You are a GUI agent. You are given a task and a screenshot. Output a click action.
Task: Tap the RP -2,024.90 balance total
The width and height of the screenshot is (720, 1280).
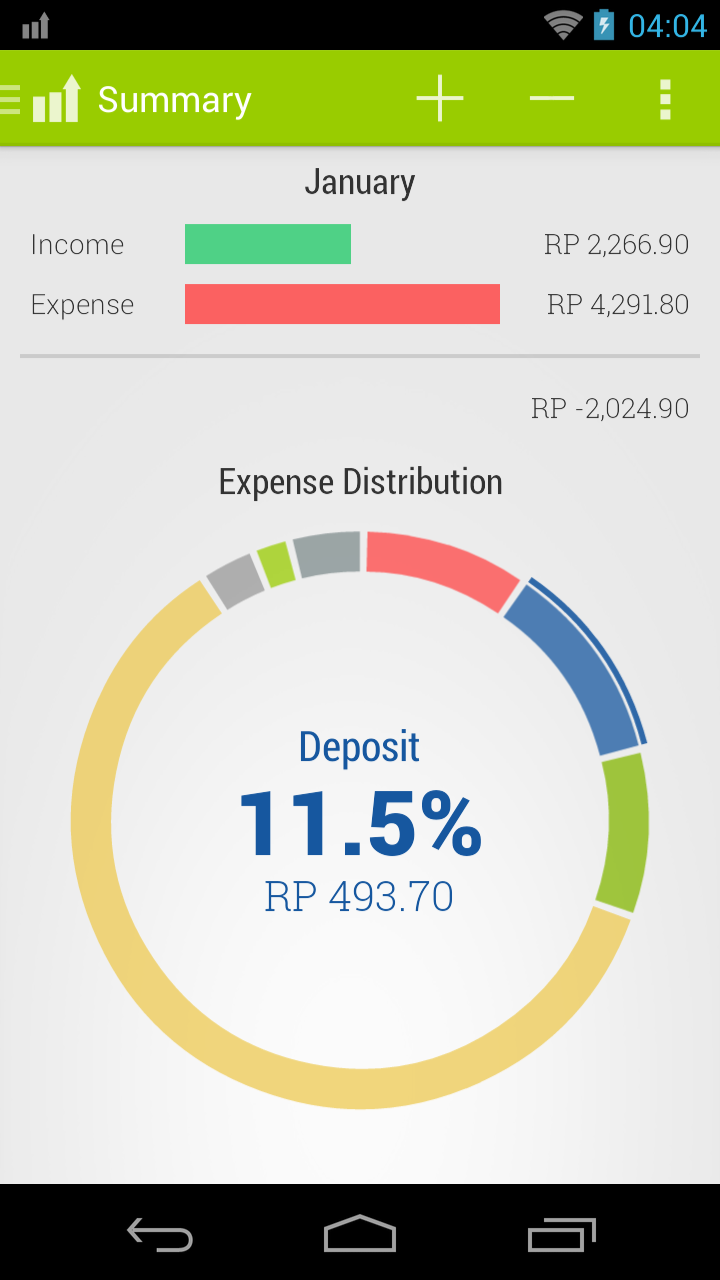tap(610, 408)
